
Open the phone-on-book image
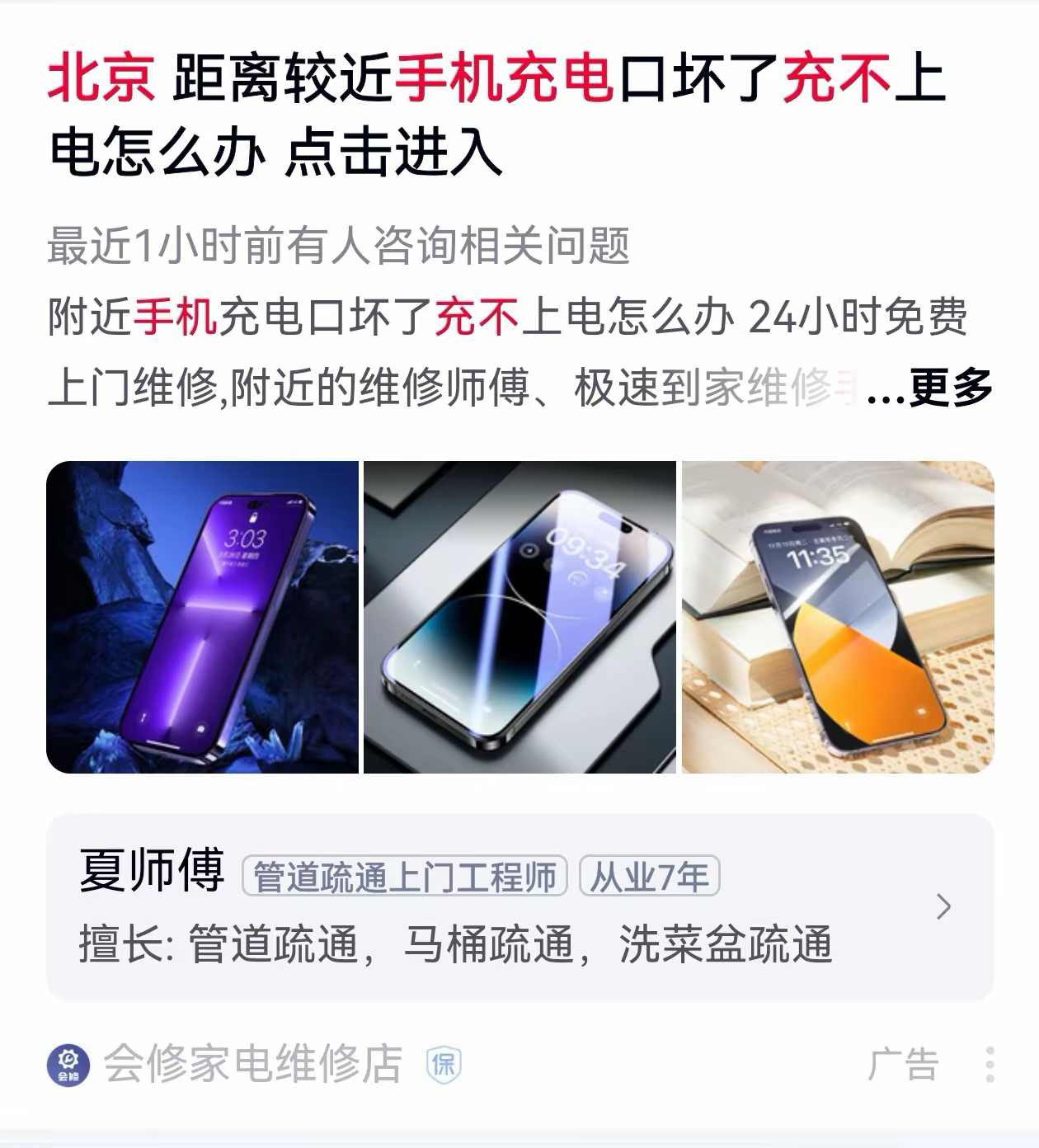pyautogui.click(x=837, y=617)
